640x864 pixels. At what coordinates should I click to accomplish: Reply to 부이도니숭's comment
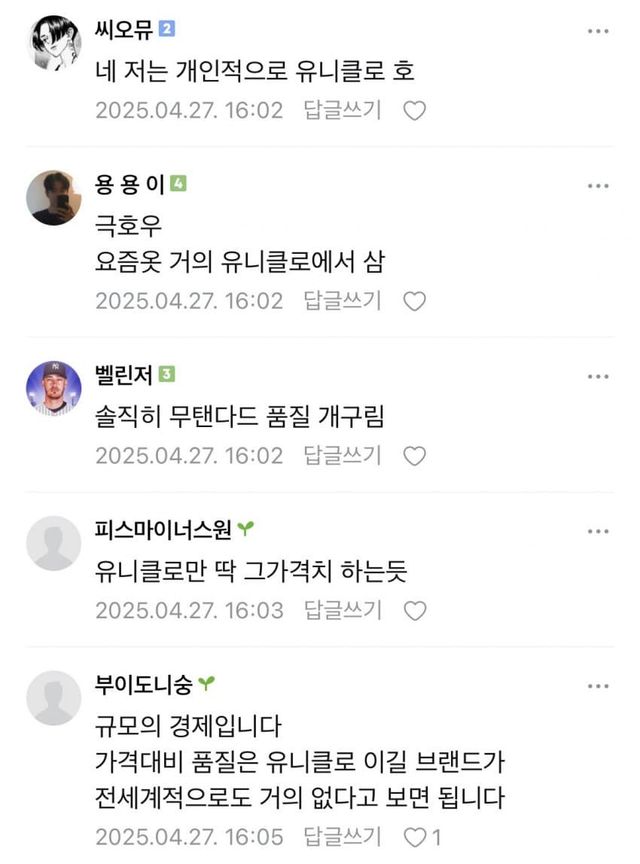342,836
